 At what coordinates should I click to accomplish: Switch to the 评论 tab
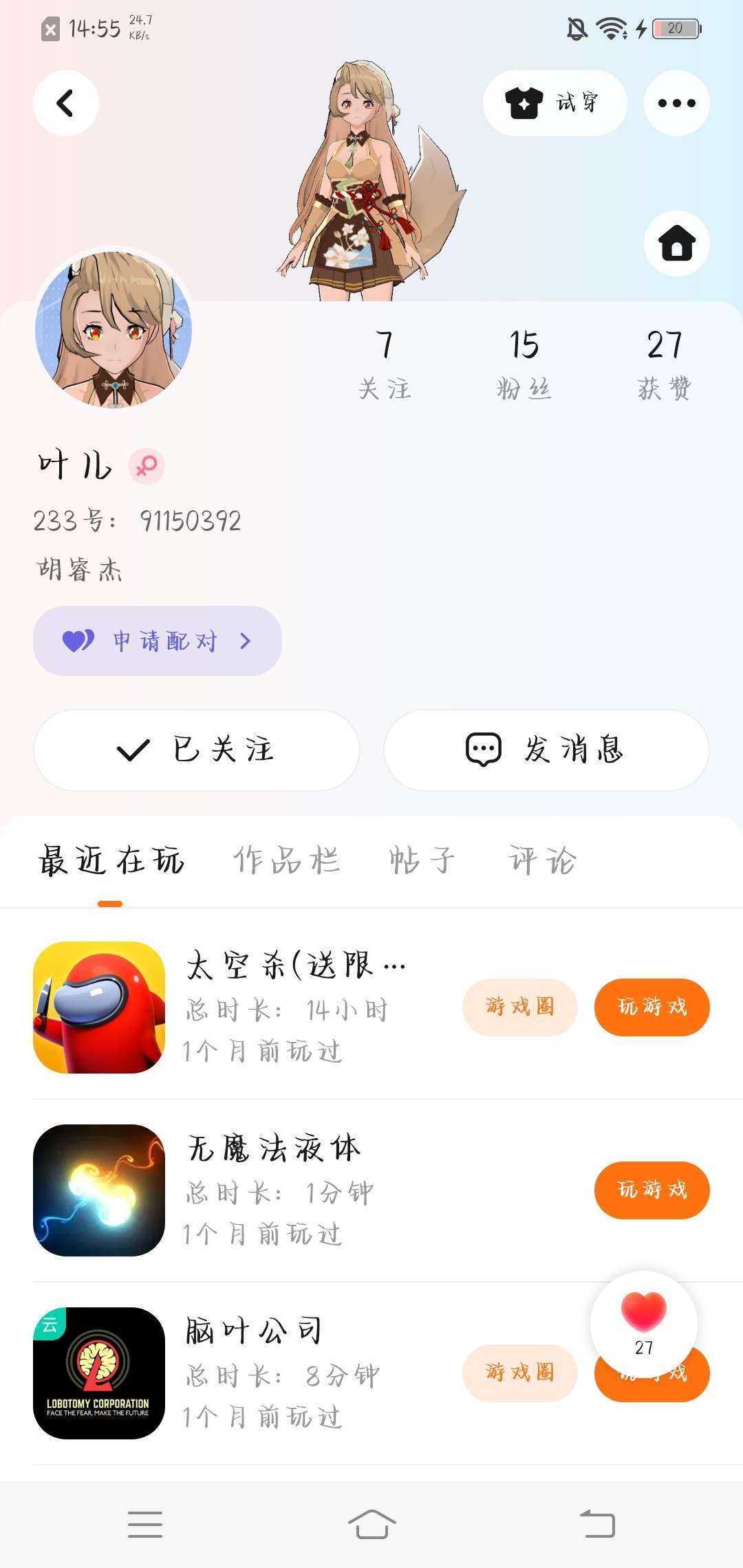pos(542,860)
